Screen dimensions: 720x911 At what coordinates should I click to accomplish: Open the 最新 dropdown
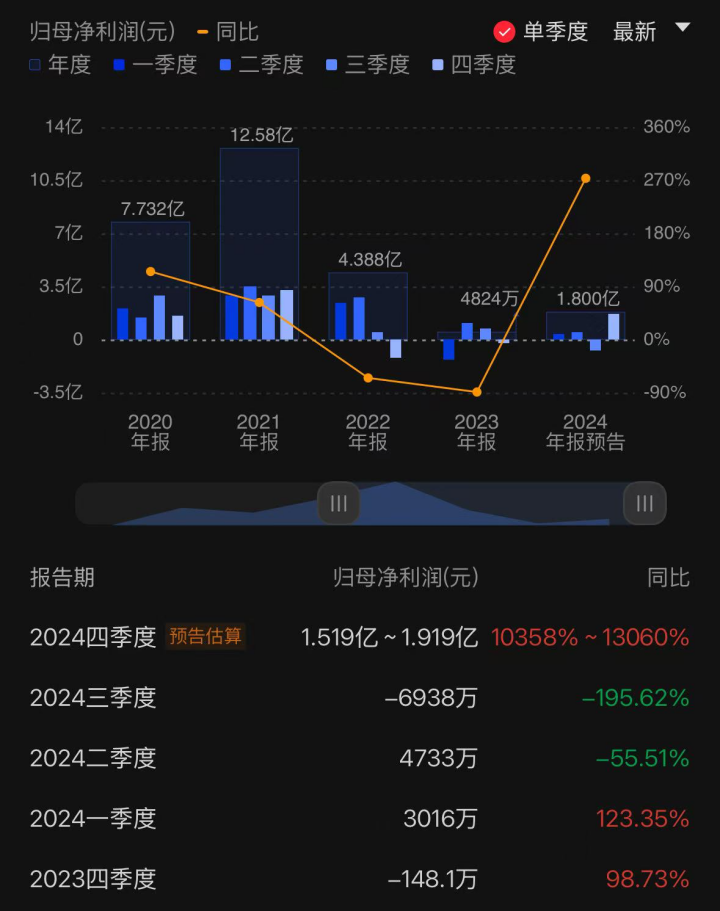(650, 31)
